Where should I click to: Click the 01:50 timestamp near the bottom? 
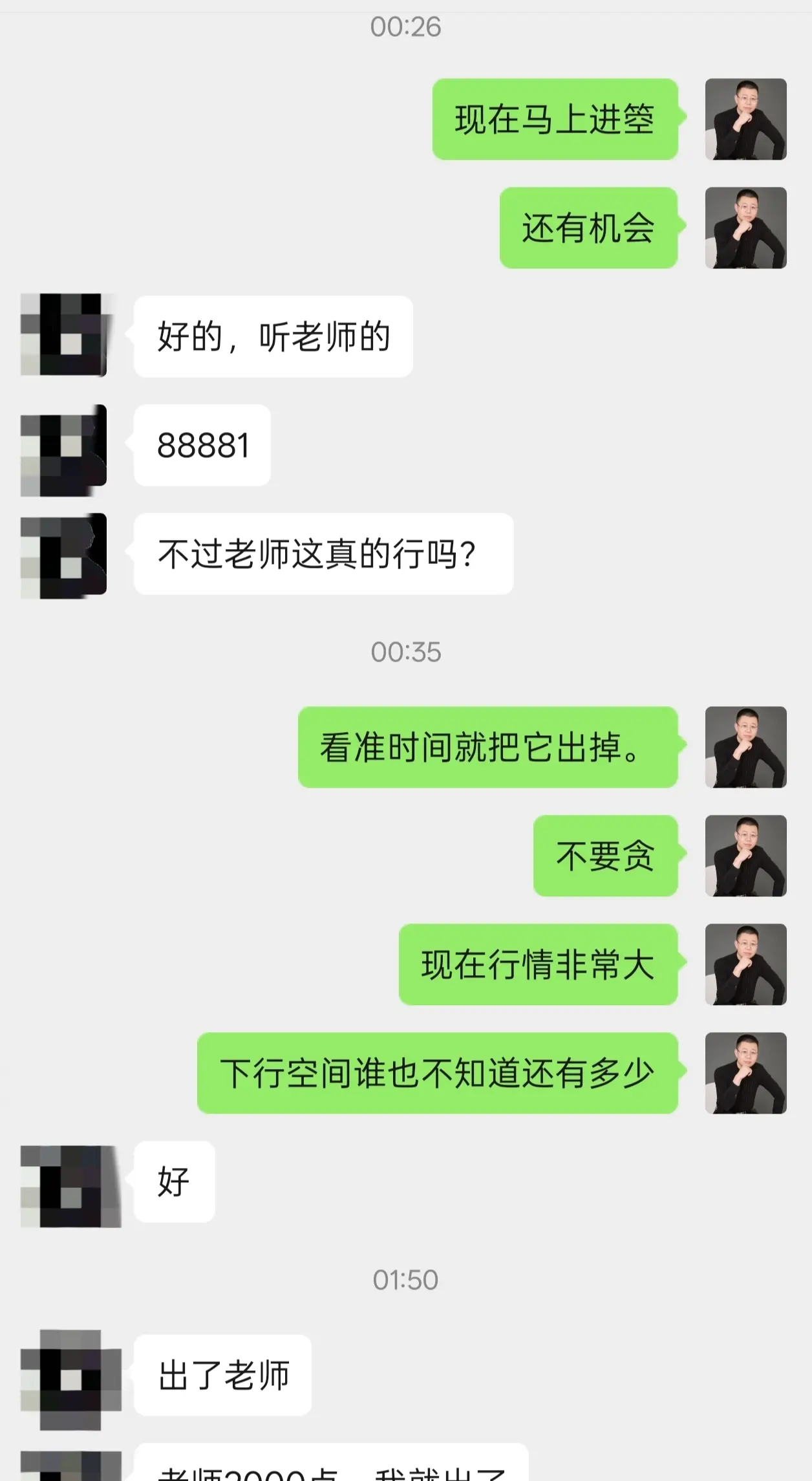click(406, 1279)
